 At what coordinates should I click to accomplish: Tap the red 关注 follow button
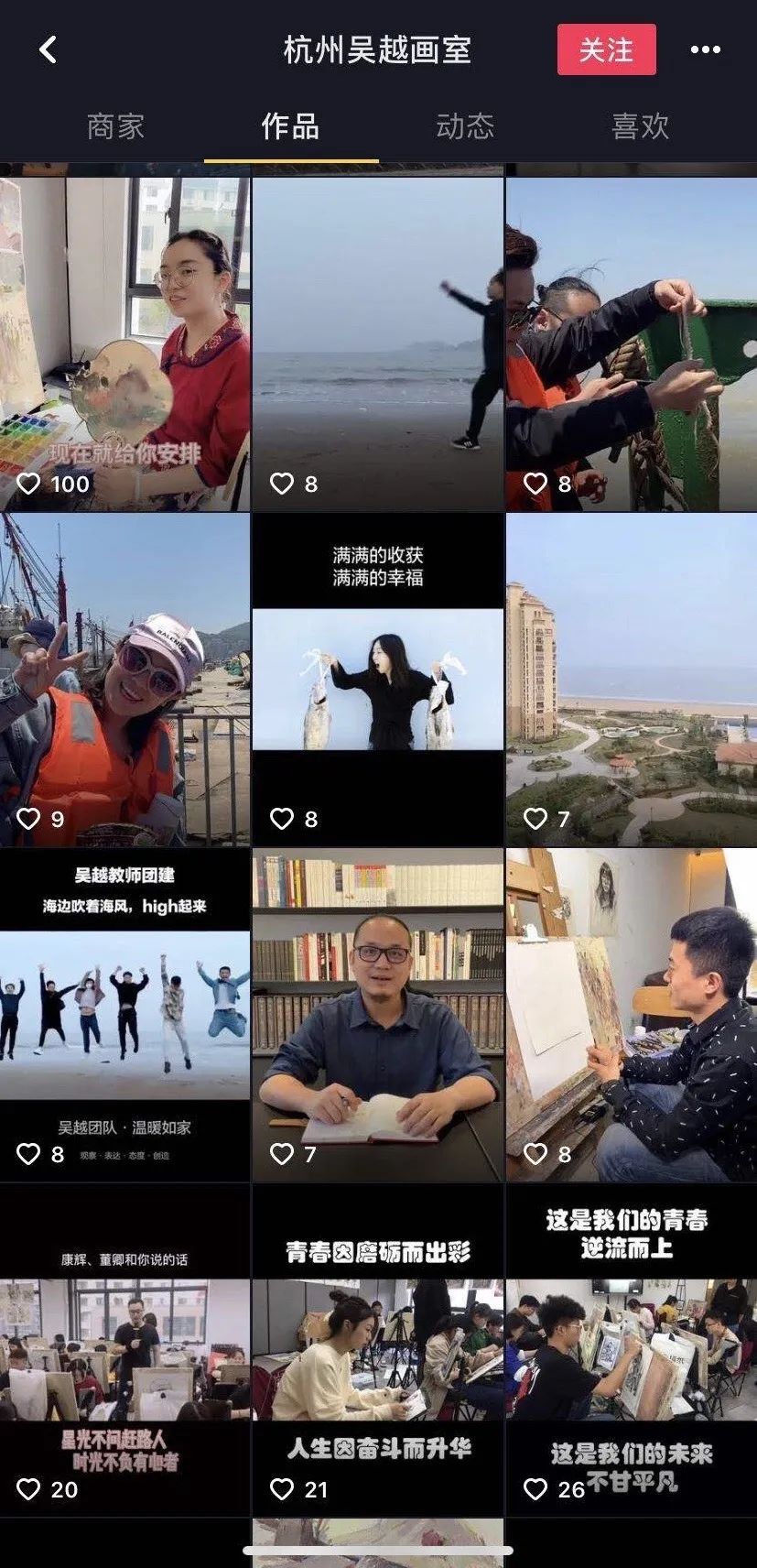[606, 49]
